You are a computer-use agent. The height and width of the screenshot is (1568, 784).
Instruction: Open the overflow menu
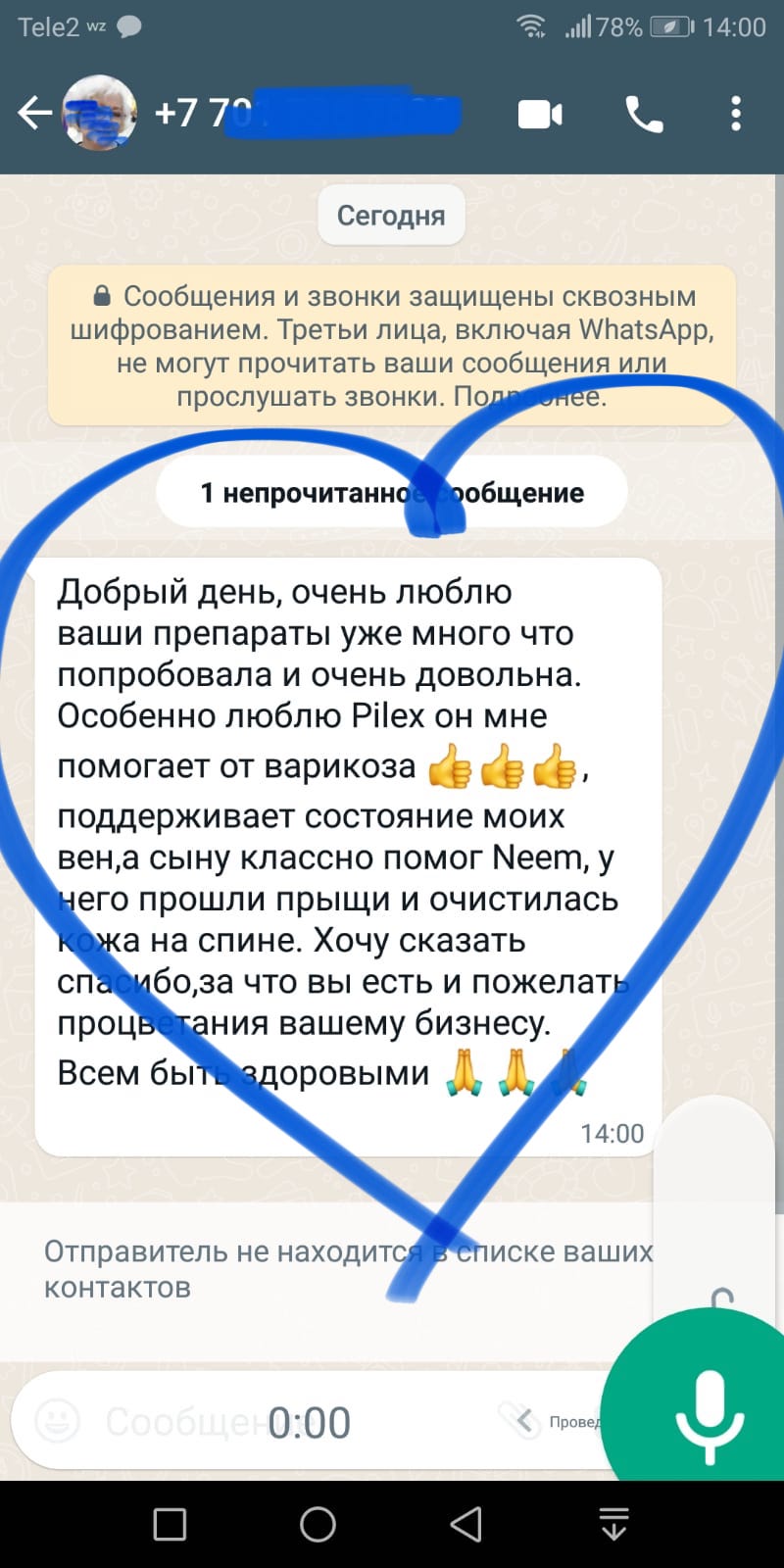tap(735, 115)
